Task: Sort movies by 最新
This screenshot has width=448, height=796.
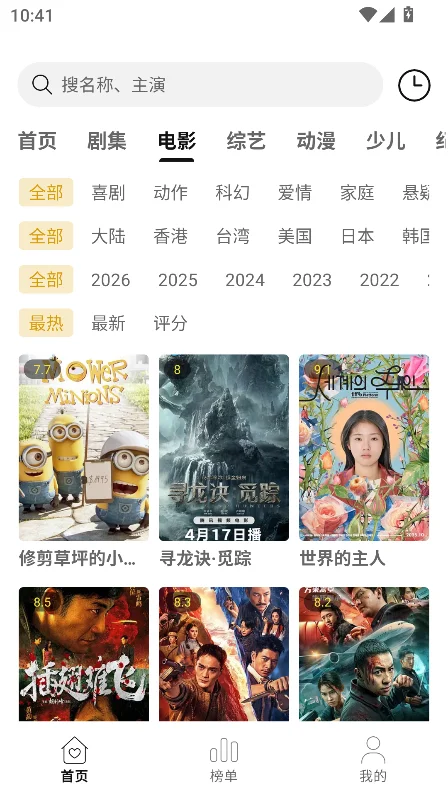Action: pos(108,323)
